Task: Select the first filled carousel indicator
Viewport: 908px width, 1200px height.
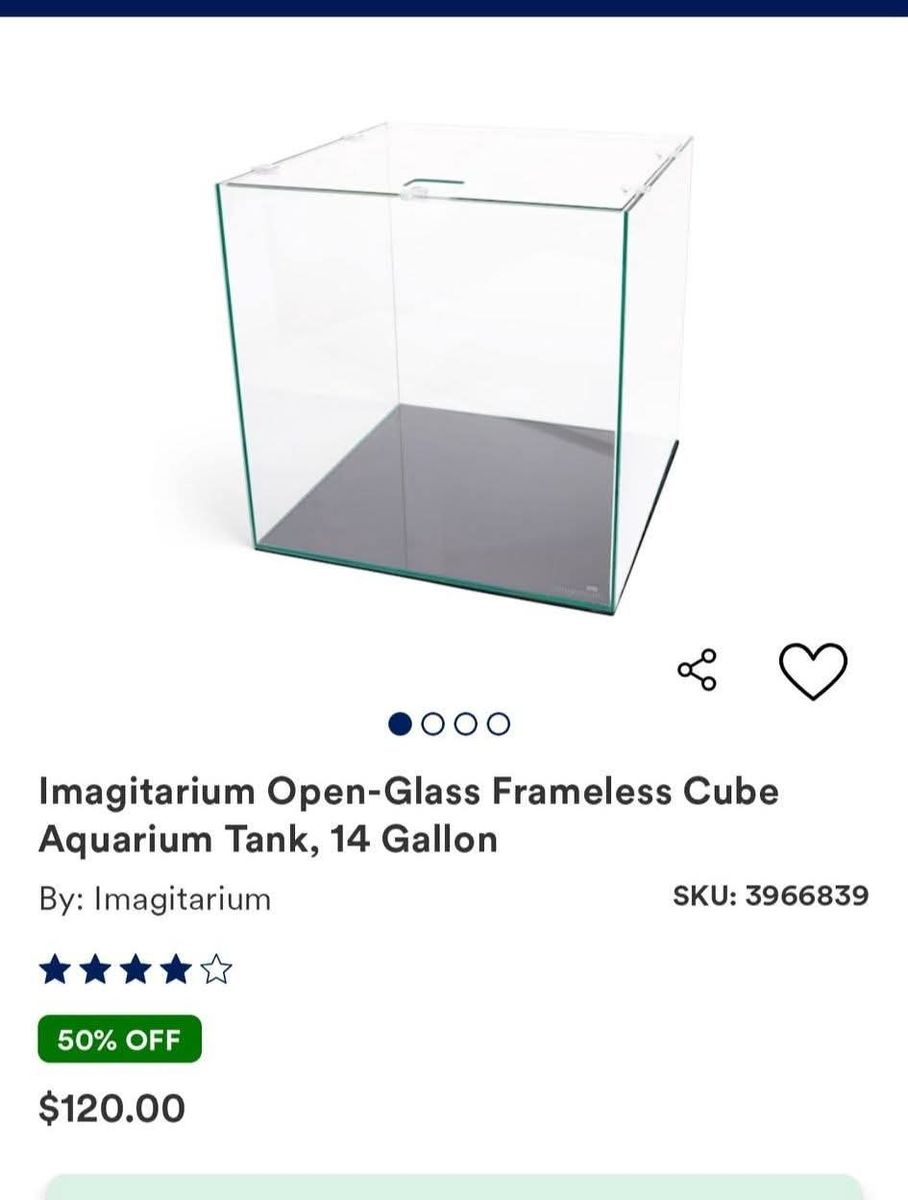Action: [399, 721]
